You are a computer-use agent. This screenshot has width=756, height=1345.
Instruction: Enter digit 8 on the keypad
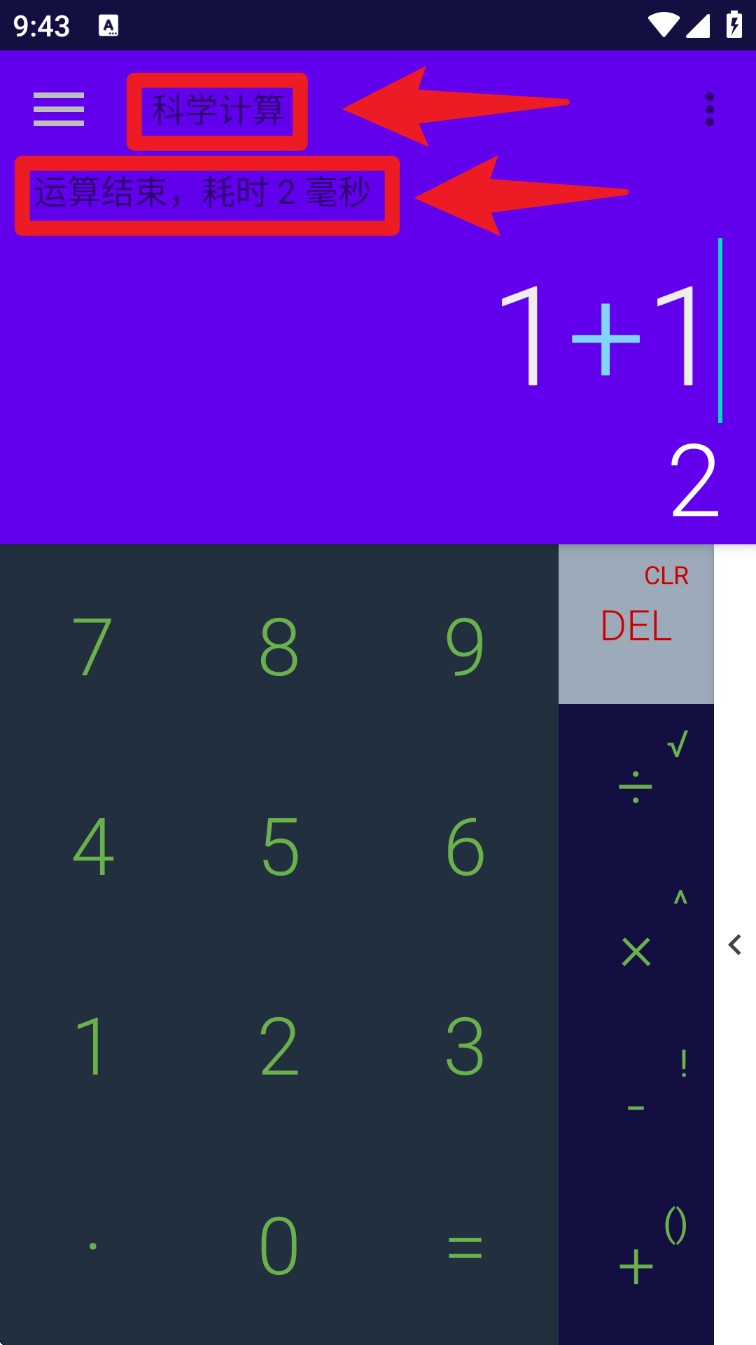pyautogui.click(x=279, y=647)
